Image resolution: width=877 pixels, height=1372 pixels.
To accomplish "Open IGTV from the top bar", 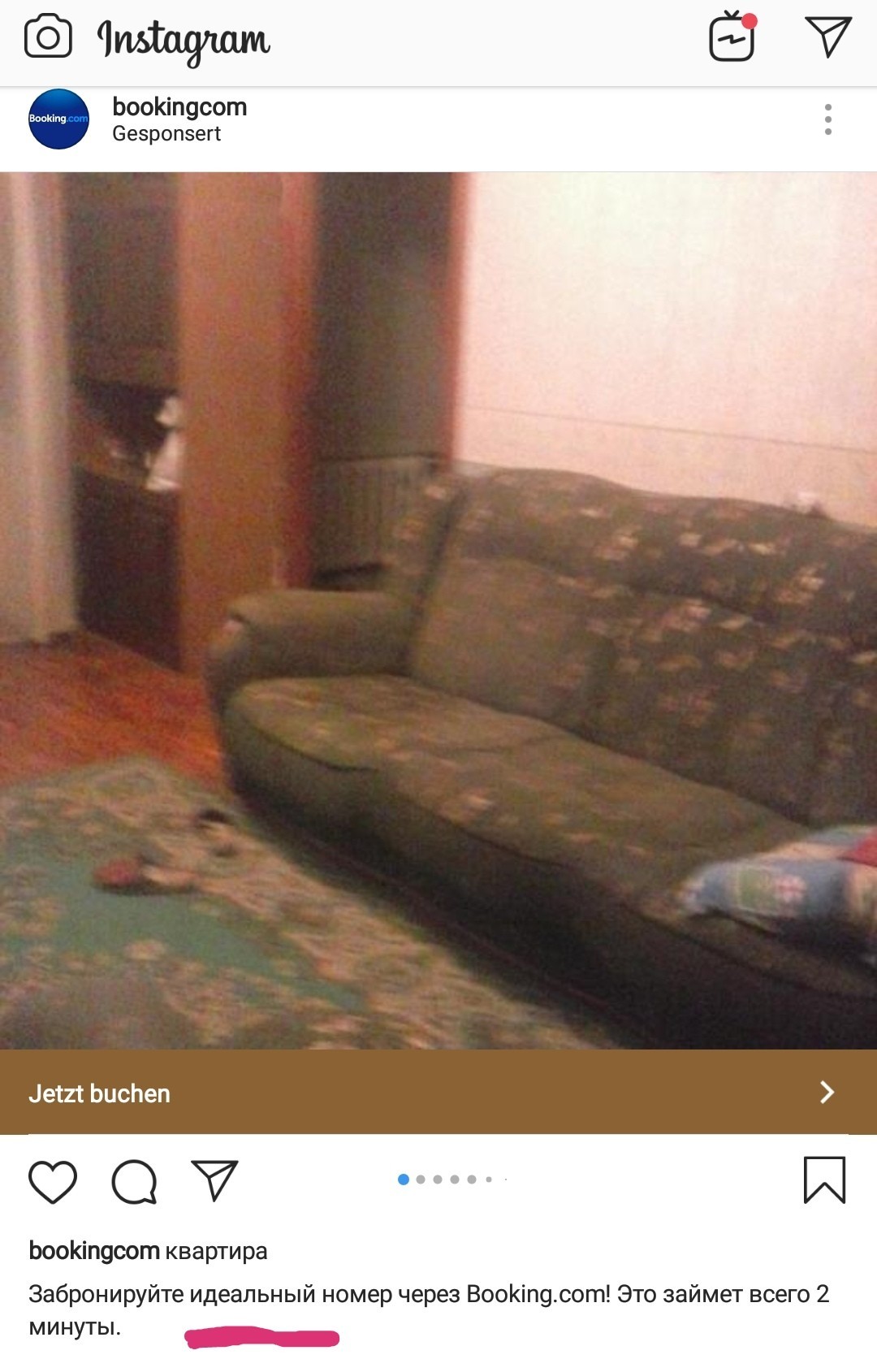I will coord(732,37).
